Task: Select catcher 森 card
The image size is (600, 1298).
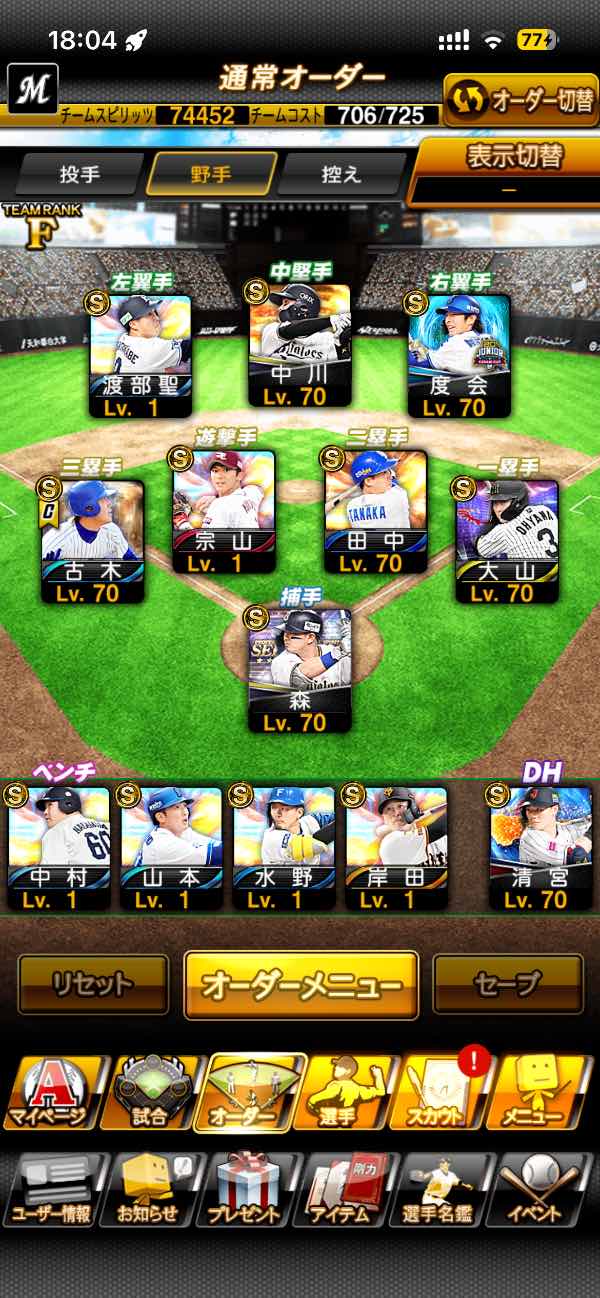Action: coord(300,671)
